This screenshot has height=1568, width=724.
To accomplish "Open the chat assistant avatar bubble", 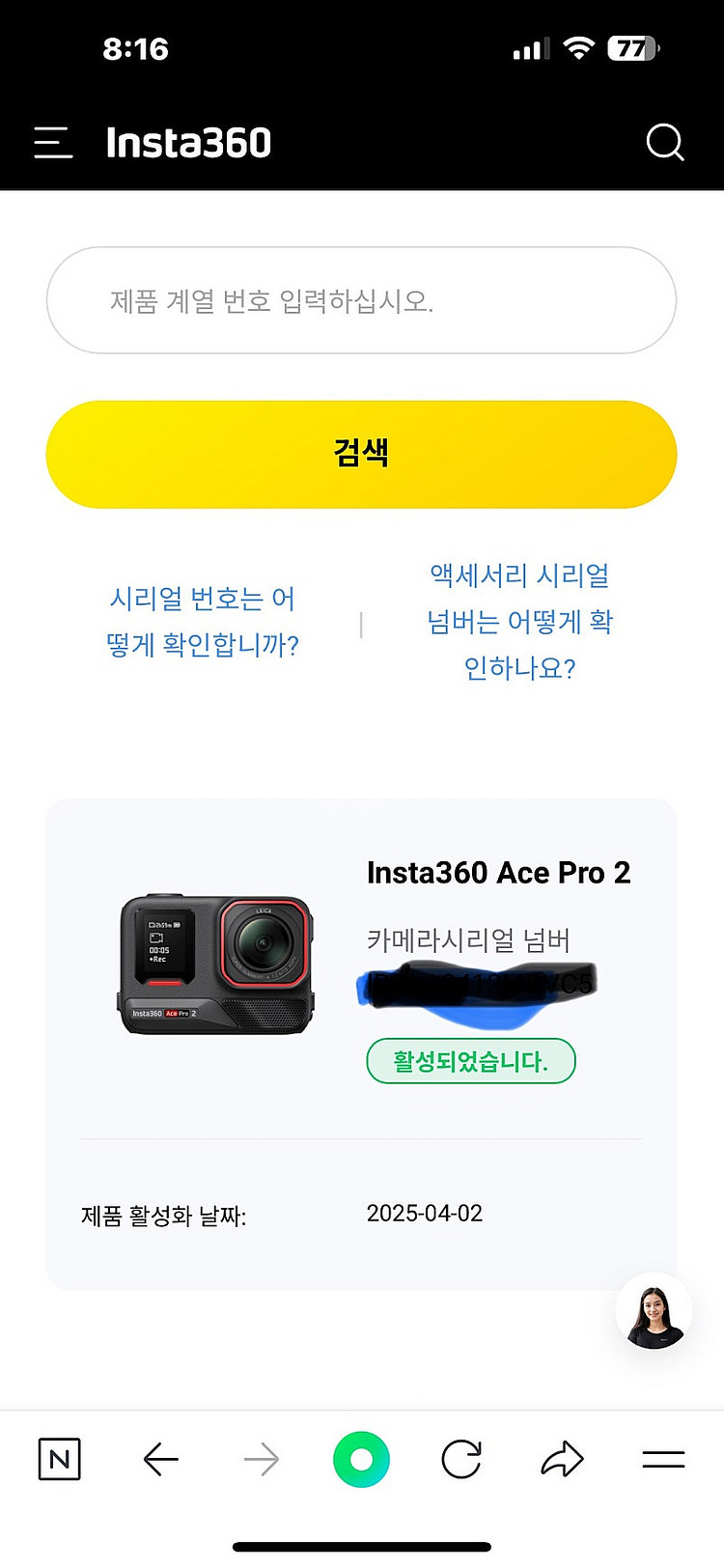I will pos(654,1310).
